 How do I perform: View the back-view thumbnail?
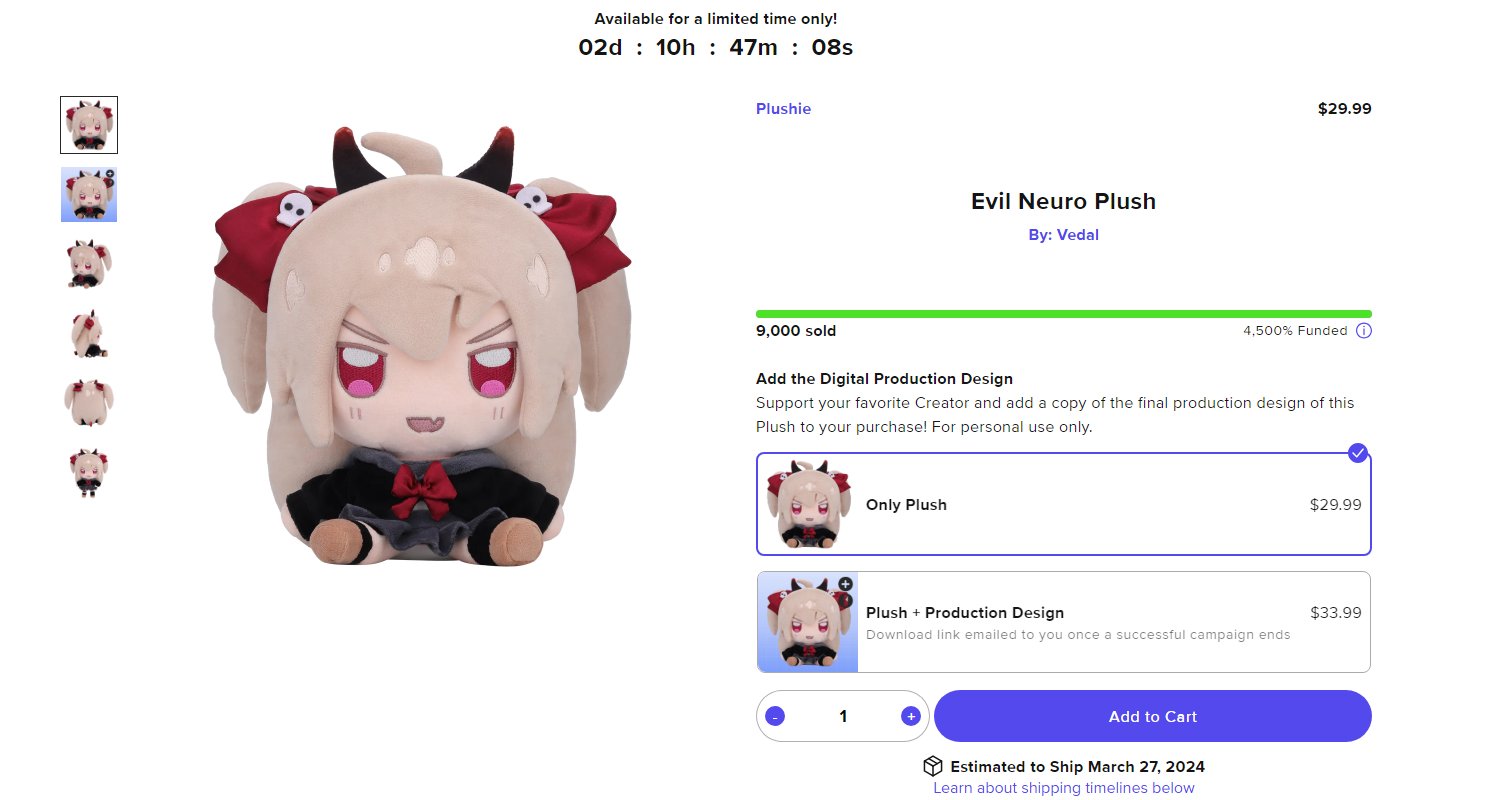point(89,403)
